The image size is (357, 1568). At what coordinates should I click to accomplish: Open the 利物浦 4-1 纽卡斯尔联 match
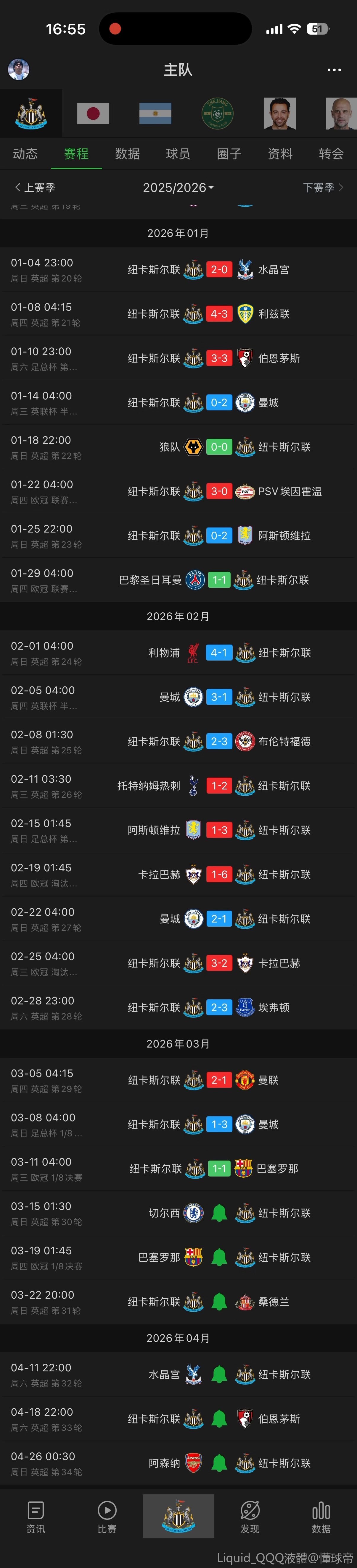(x=219, y=653)
